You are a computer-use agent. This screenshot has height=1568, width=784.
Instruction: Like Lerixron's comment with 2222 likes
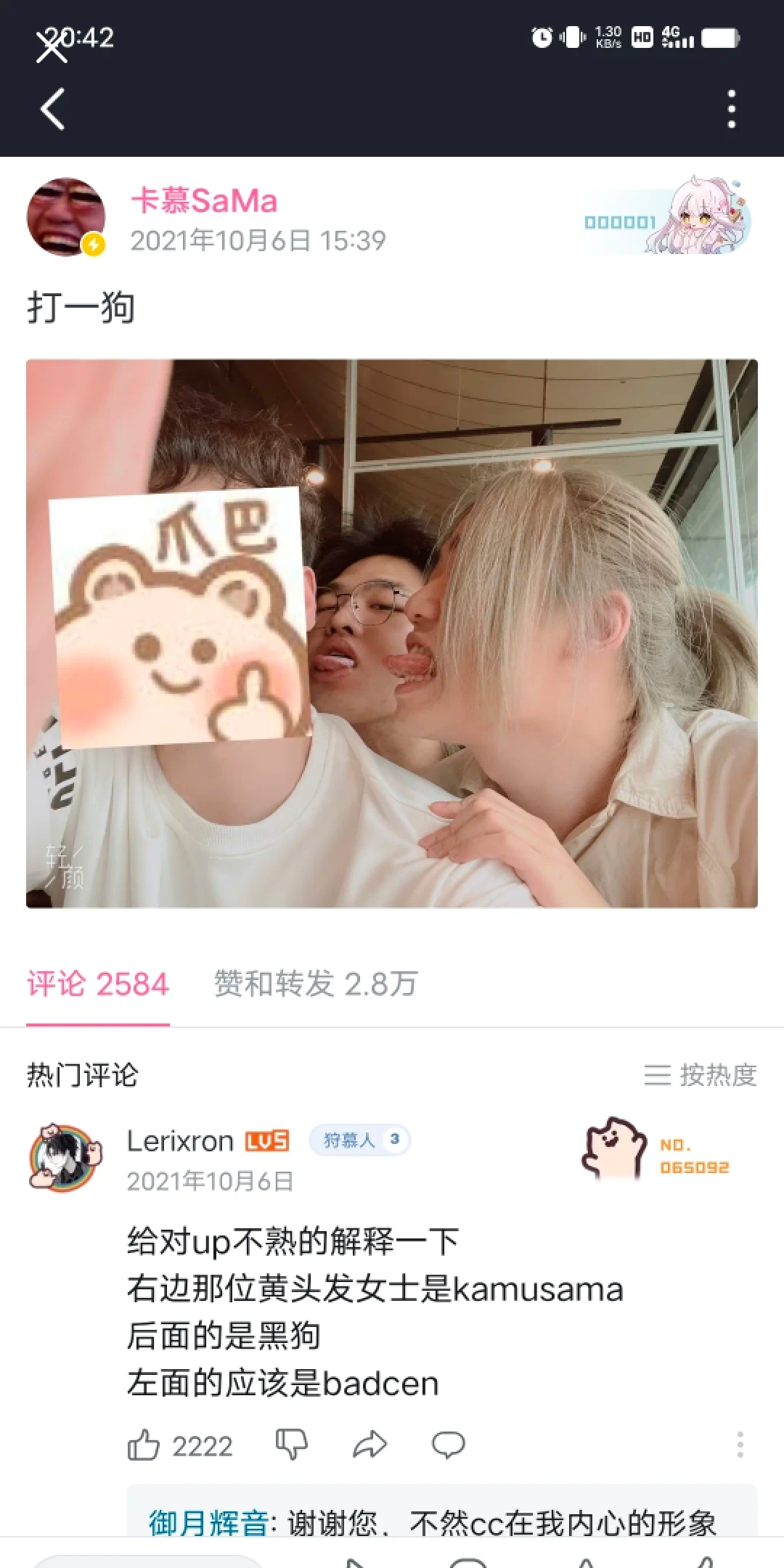point(144,1445)
